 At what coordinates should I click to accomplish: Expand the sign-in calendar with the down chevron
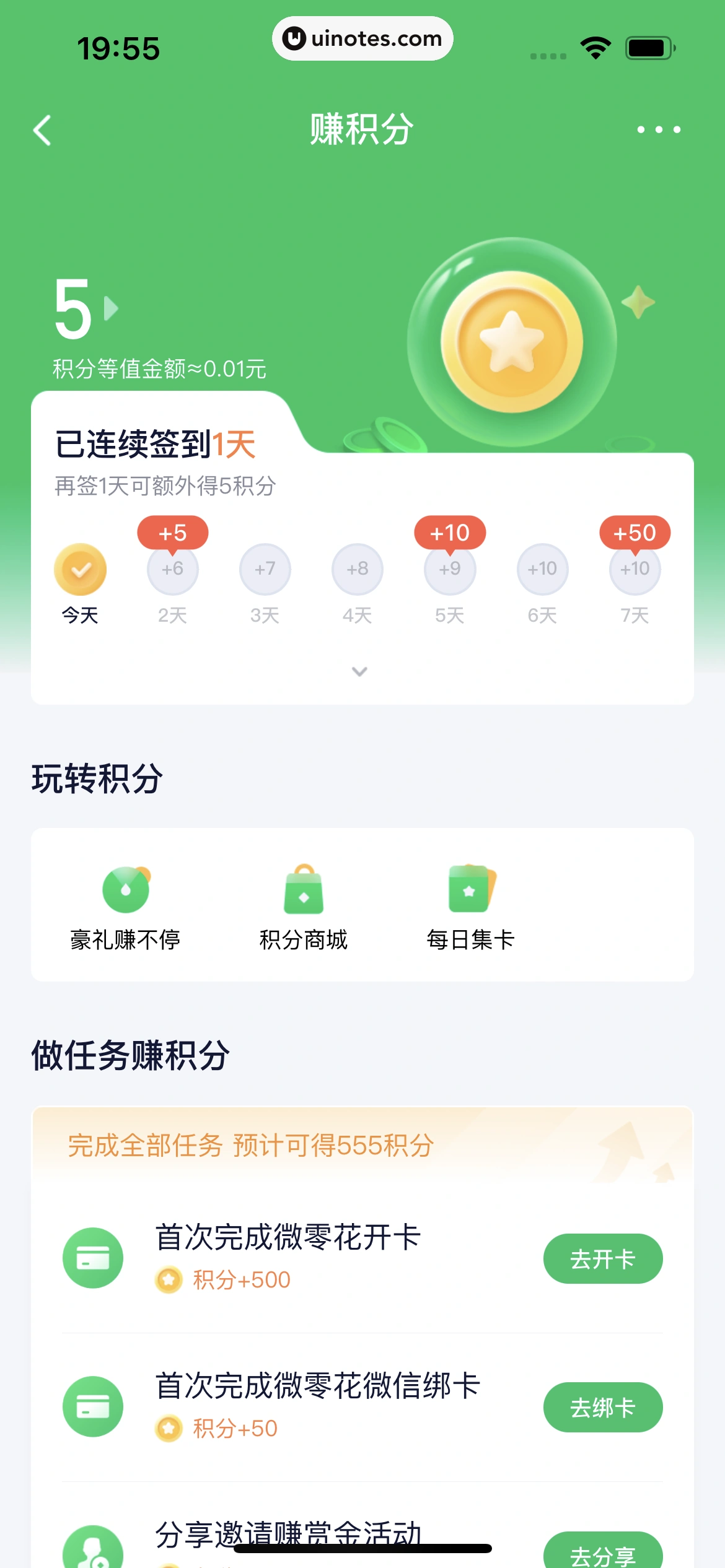[358, 671]
